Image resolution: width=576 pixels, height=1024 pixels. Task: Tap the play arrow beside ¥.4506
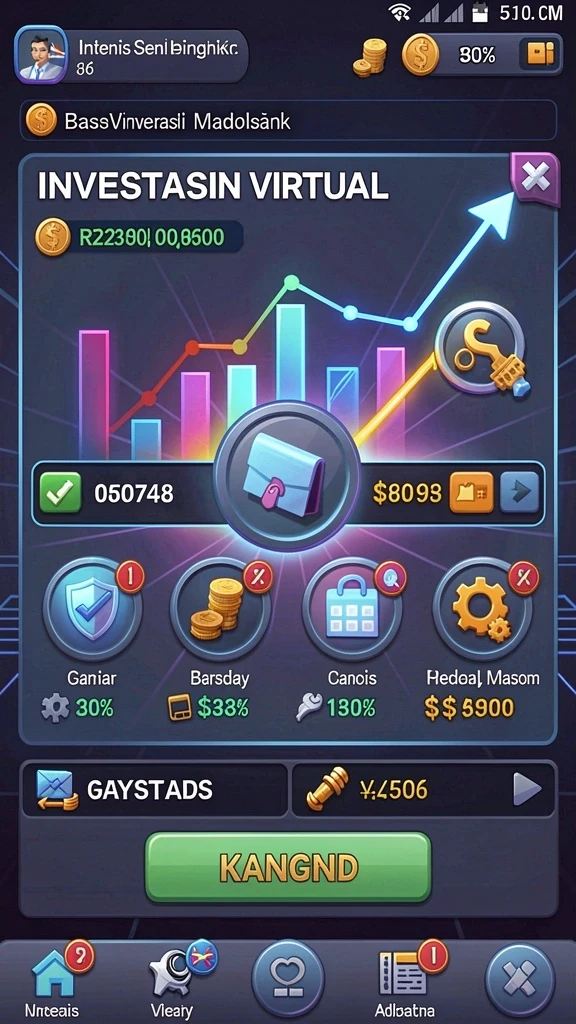click(526, 790)
